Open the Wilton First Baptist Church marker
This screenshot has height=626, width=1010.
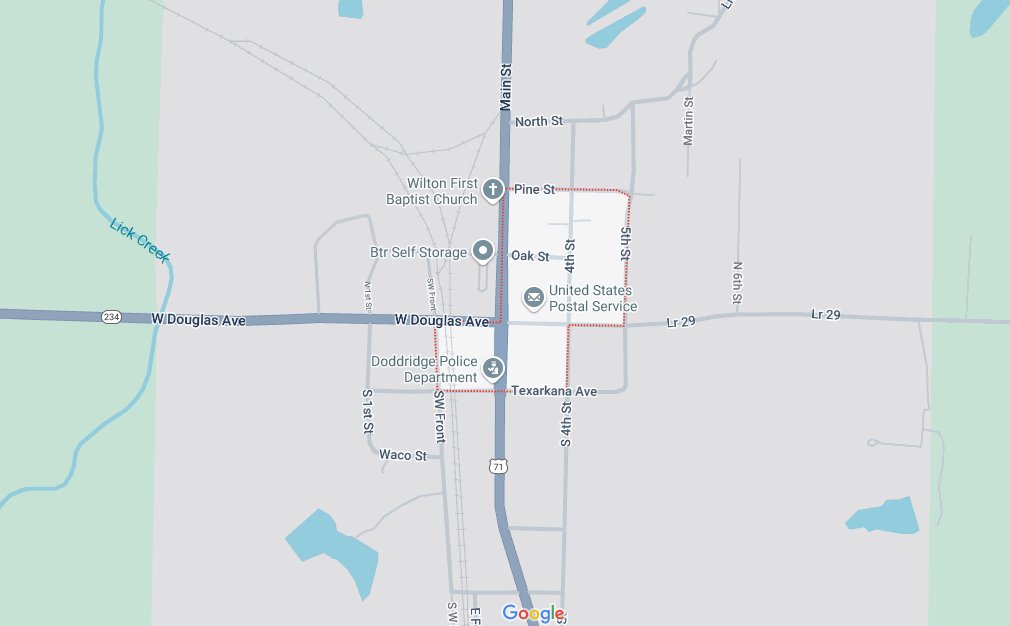[x=493, y=189]
